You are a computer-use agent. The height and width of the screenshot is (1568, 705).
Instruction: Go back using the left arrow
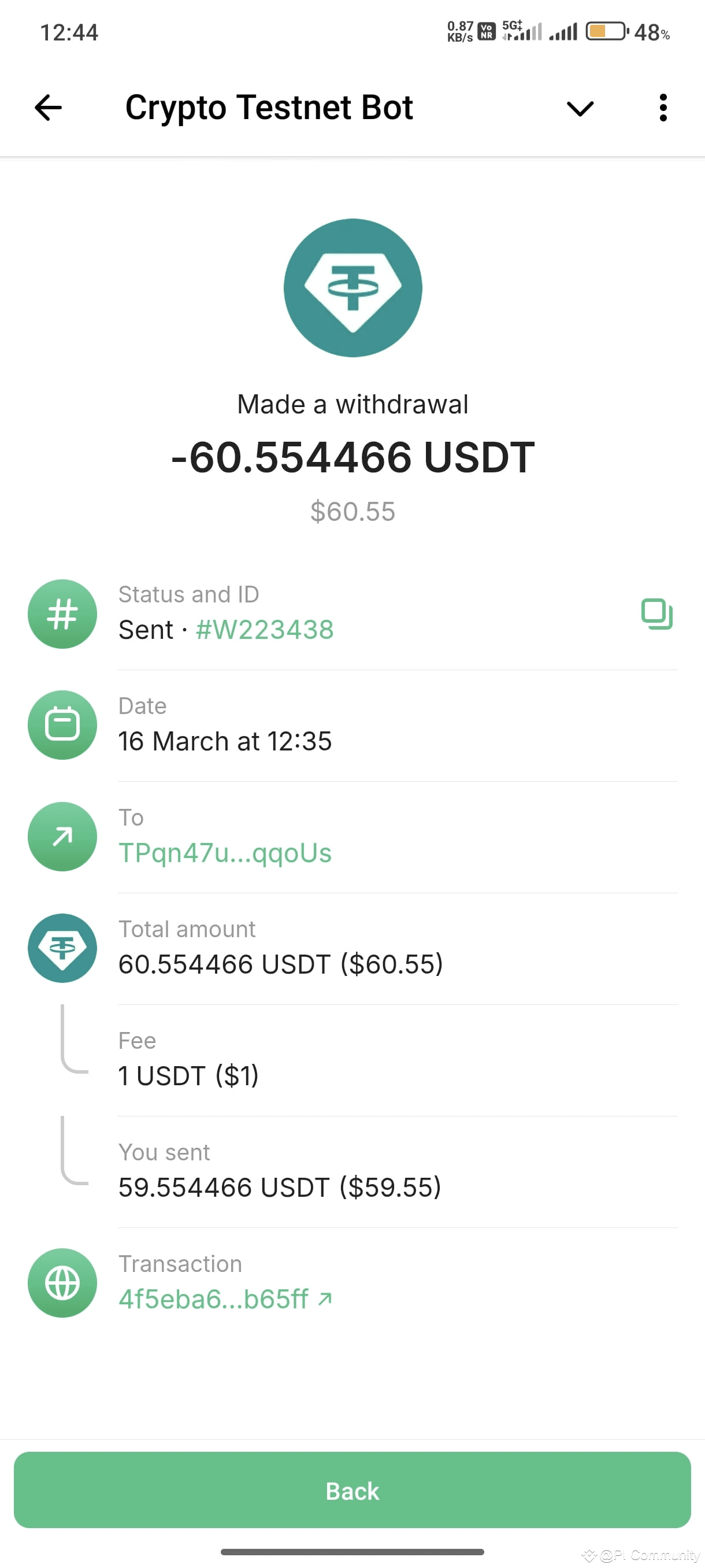49,107
